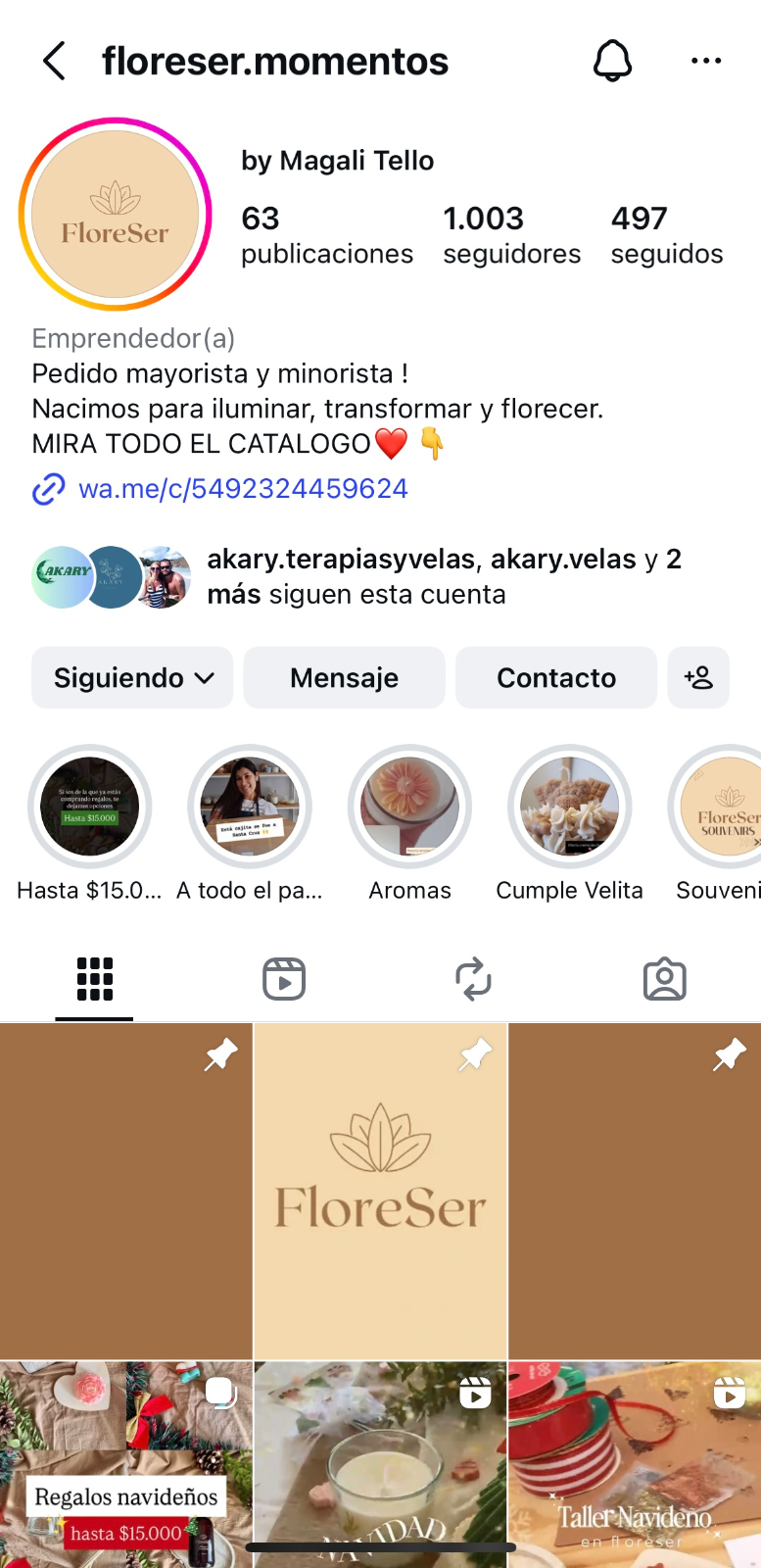Image resolution: width=761 pixels, height=1568 pixels.
Task: Show suggested accounts with add-person icon
Action: (698, 677)
